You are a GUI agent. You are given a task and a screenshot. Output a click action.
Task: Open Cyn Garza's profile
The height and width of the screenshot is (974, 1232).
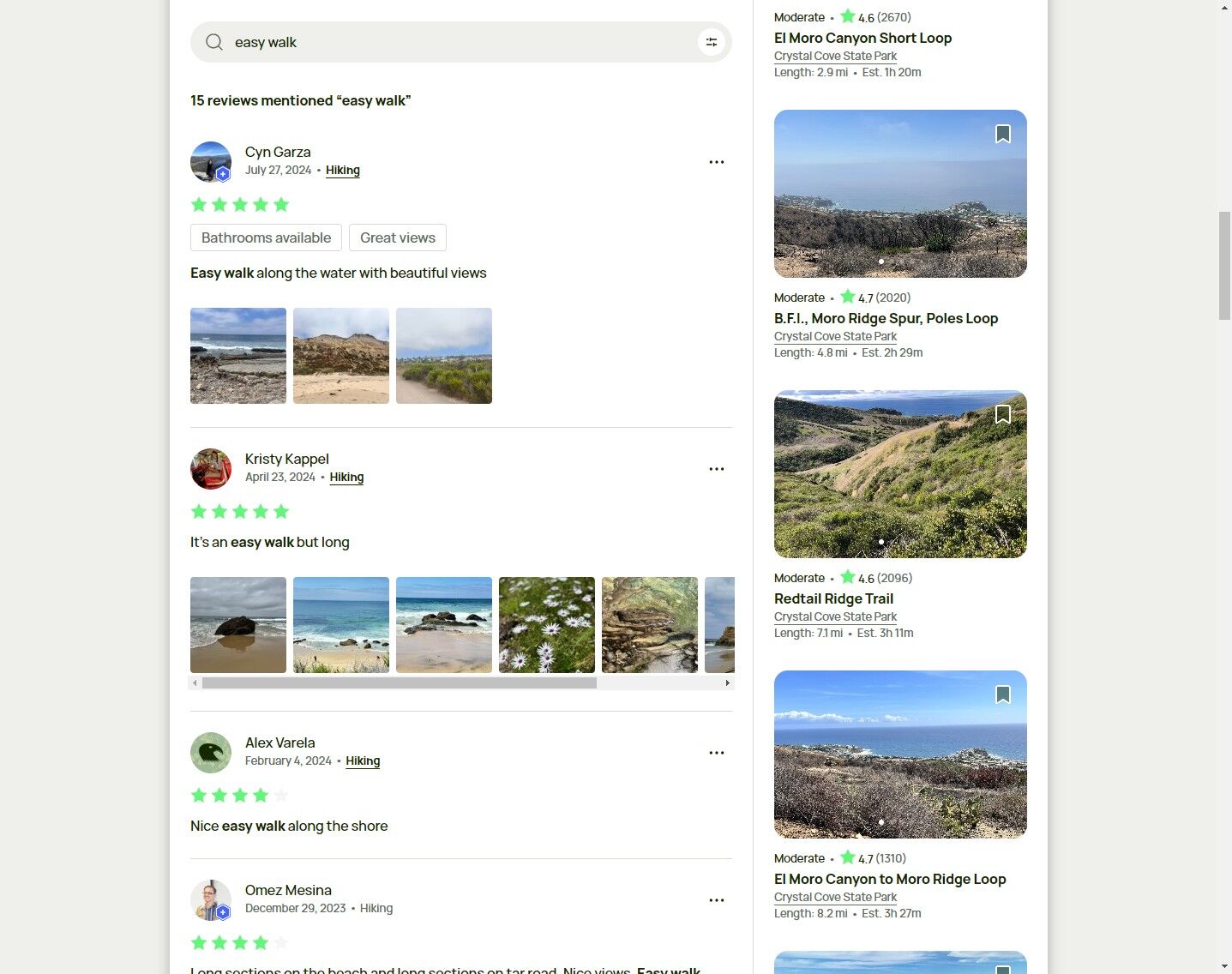click(278, 152)
